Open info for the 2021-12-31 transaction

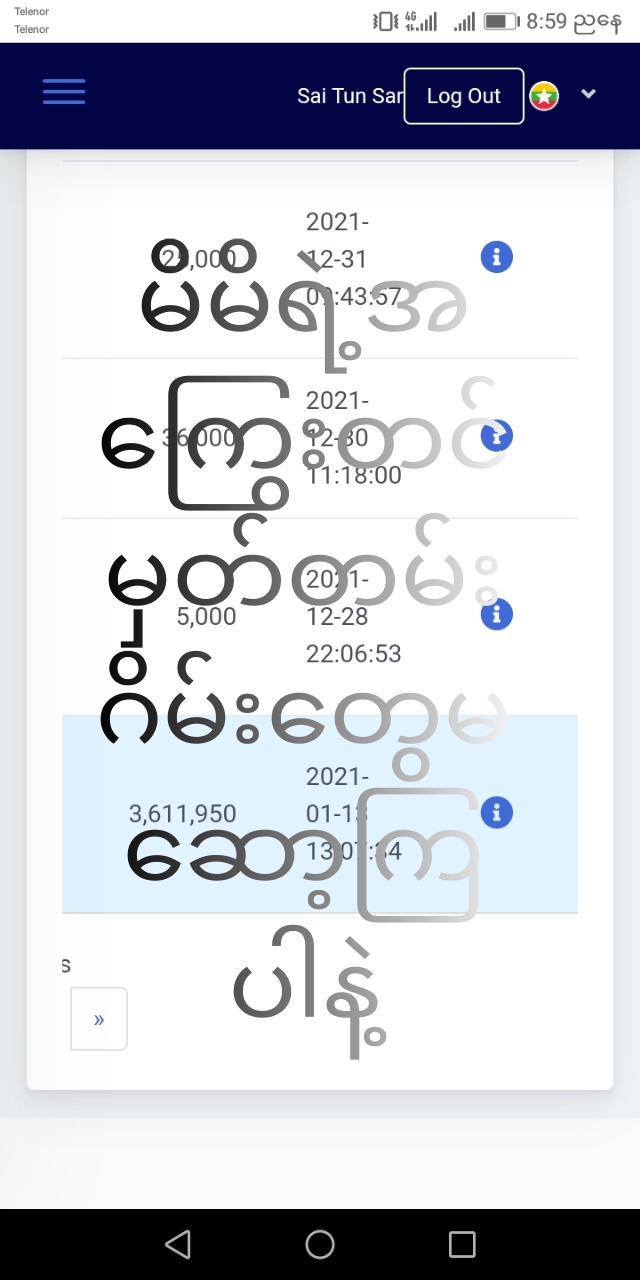point(496,257)
